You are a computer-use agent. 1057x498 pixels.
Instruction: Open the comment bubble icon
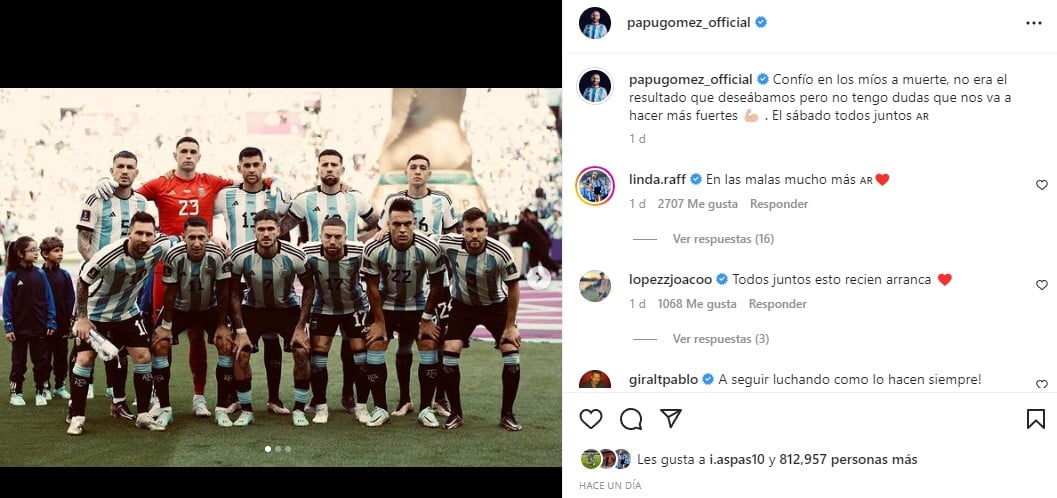(631, 419)
